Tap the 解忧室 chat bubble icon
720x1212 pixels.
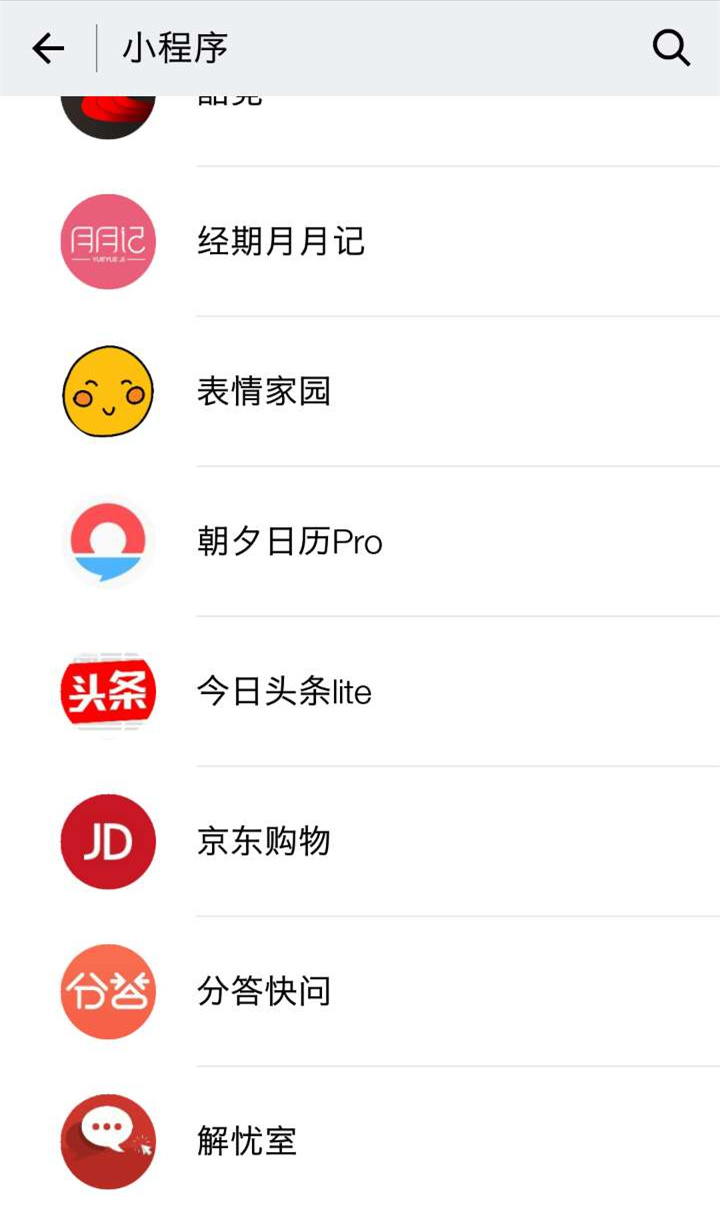tap(108, 1141)
